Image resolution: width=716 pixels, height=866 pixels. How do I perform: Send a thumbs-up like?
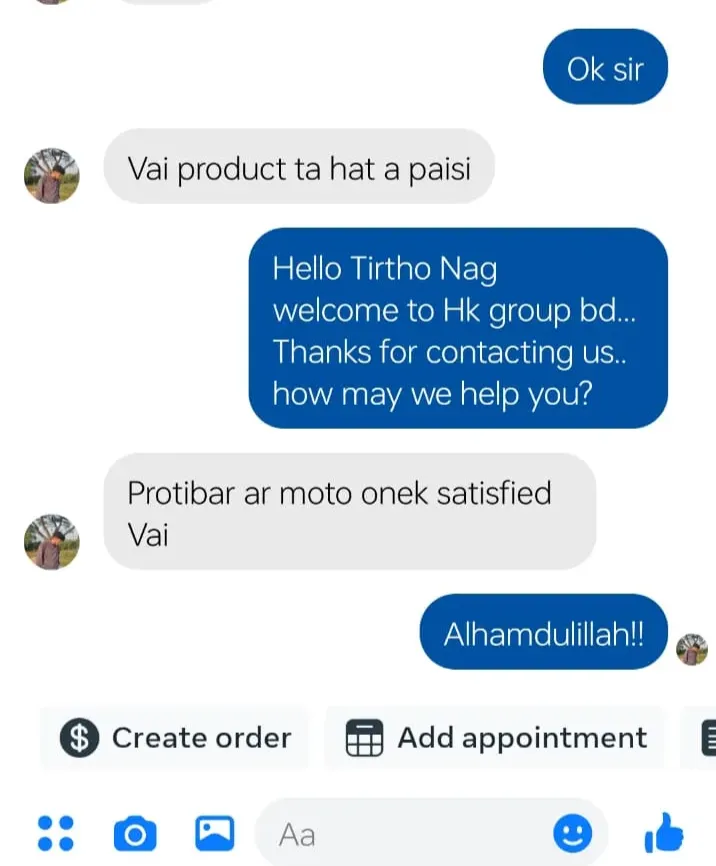pos(663,832)
